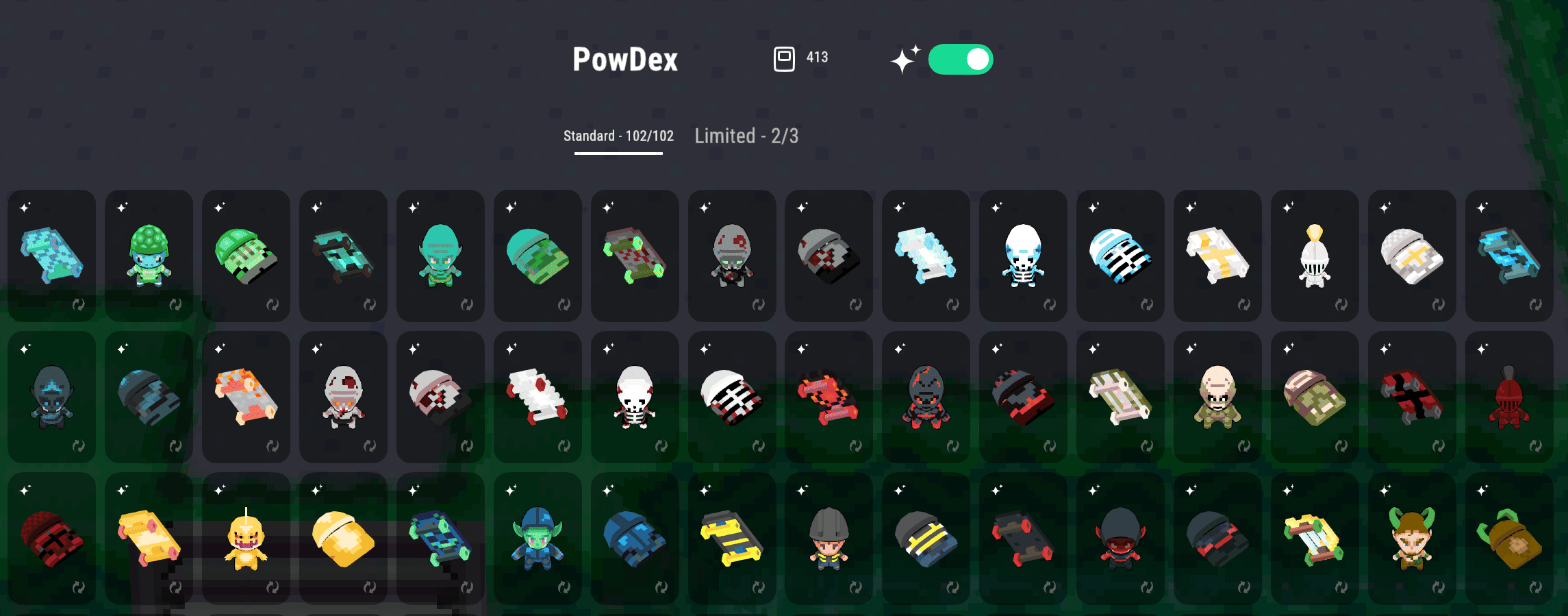
Task: Open the white and gold cross skateboard card
Action: [1217, 256]
